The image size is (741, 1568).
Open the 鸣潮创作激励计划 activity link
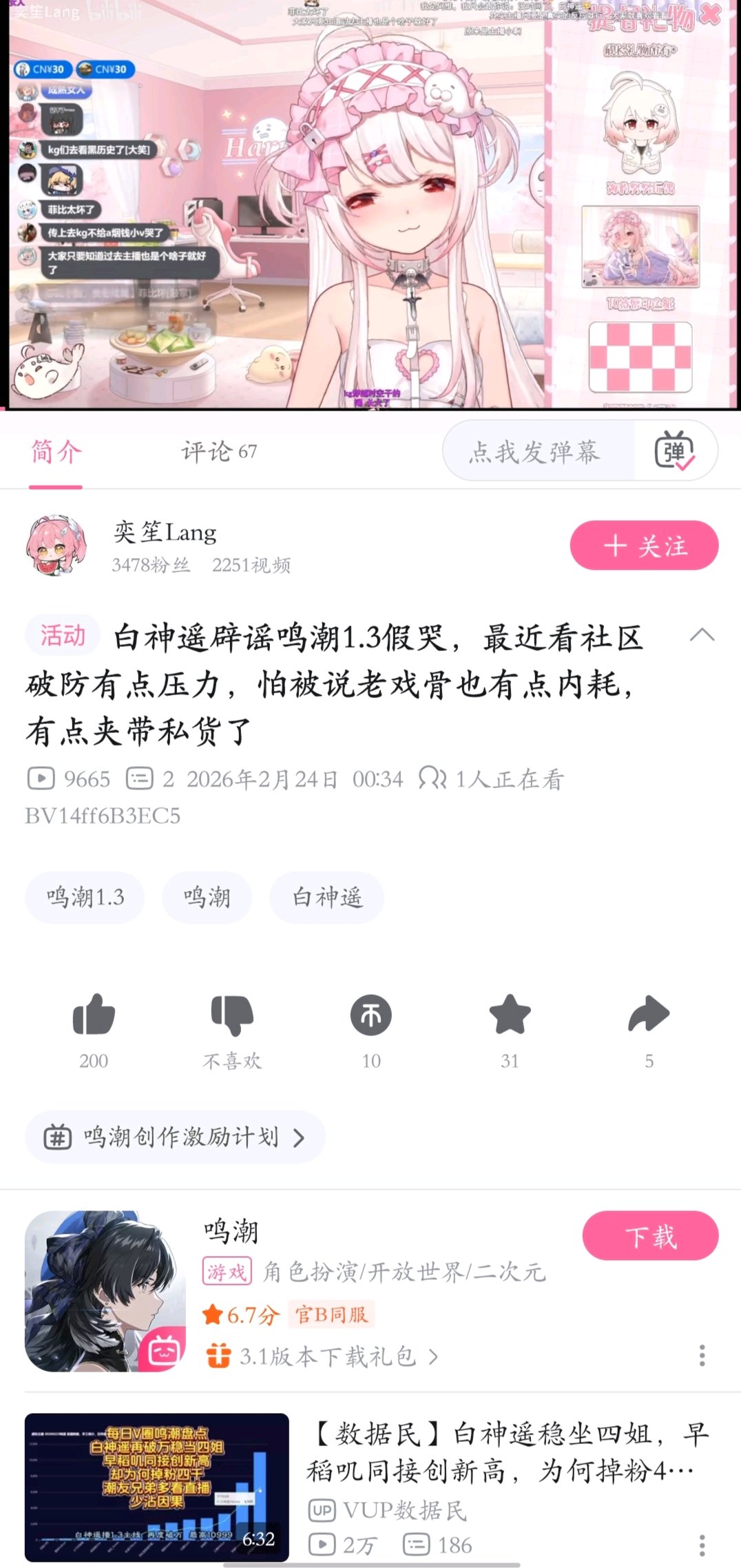(175, 1137)
